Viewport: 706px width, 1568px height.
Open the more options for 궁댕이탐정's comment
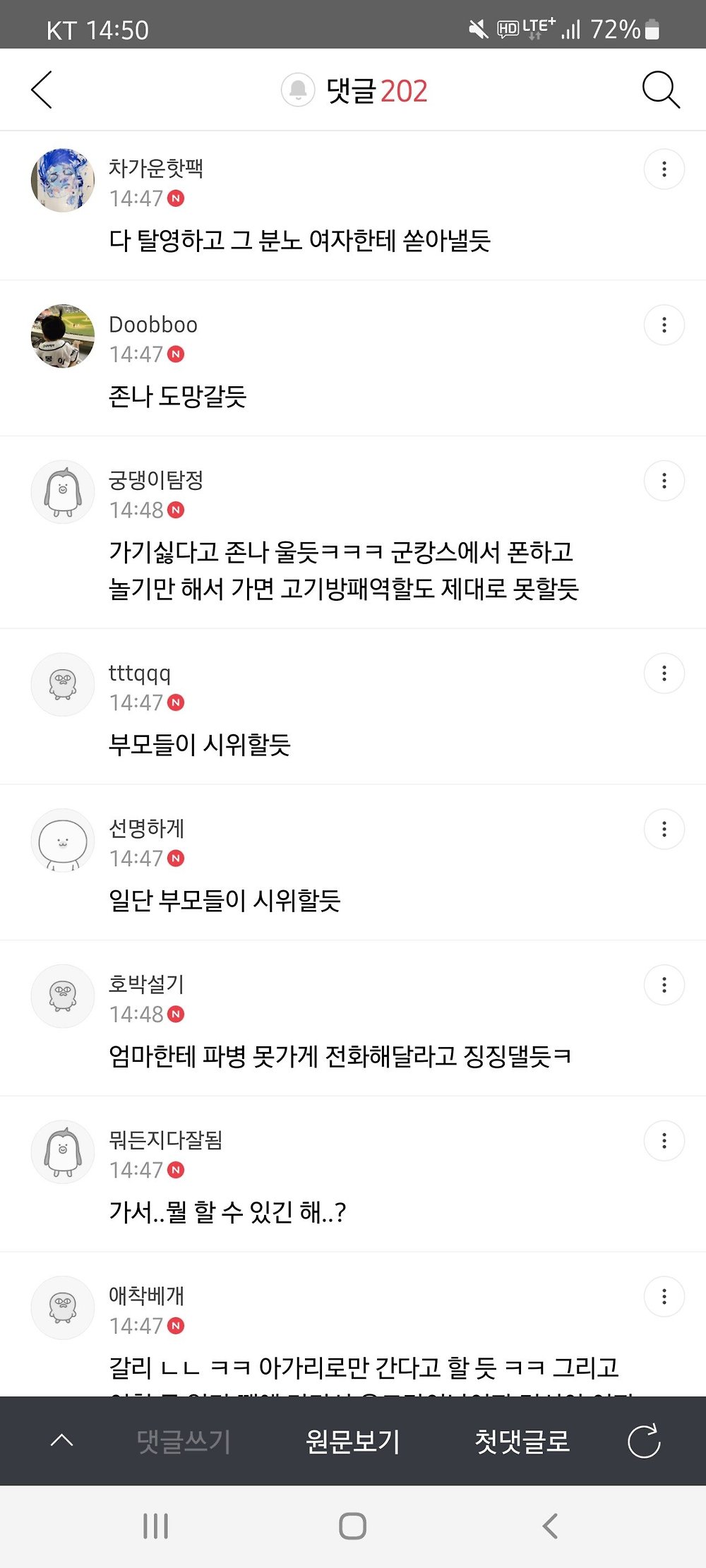(664, 481)
